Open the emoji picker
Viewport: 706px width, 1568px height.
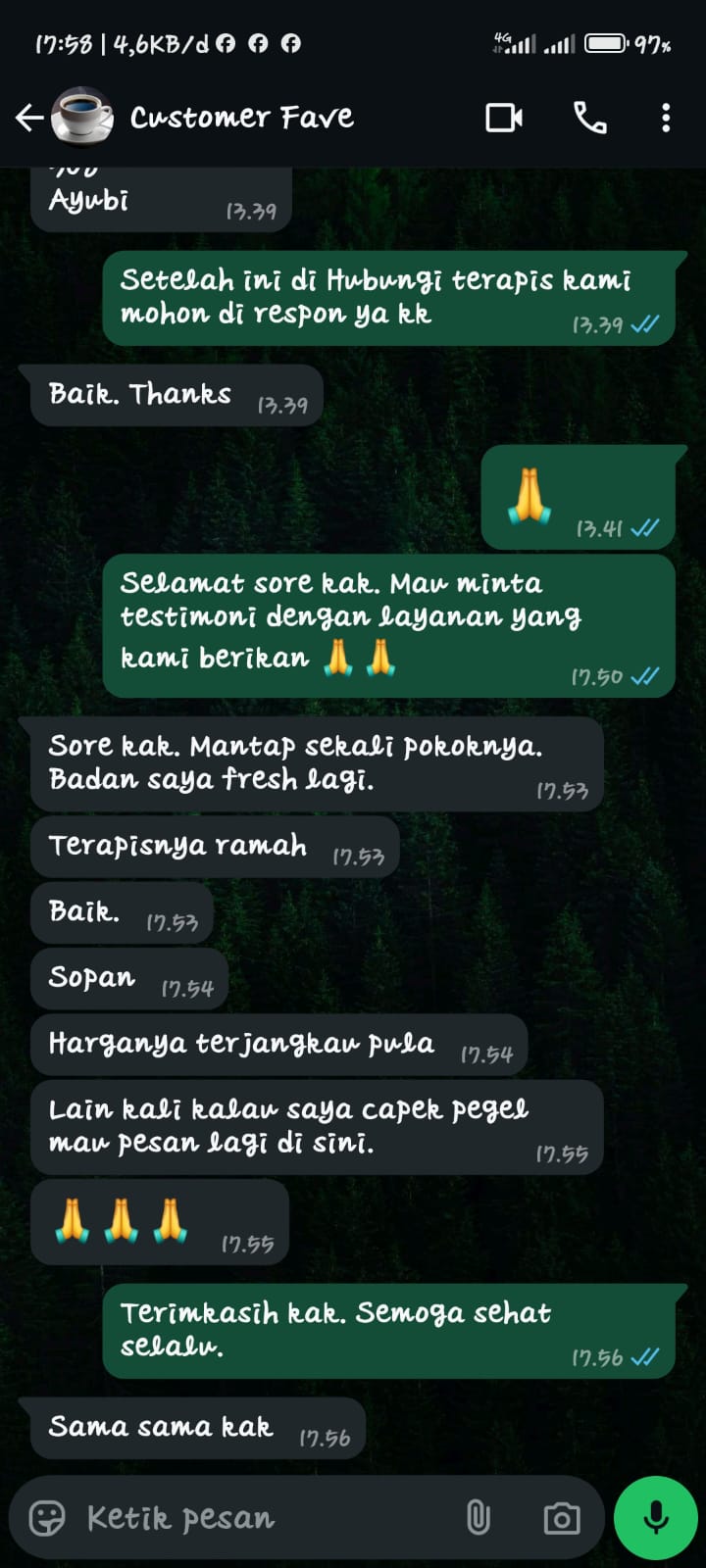tap(47, 1518)
